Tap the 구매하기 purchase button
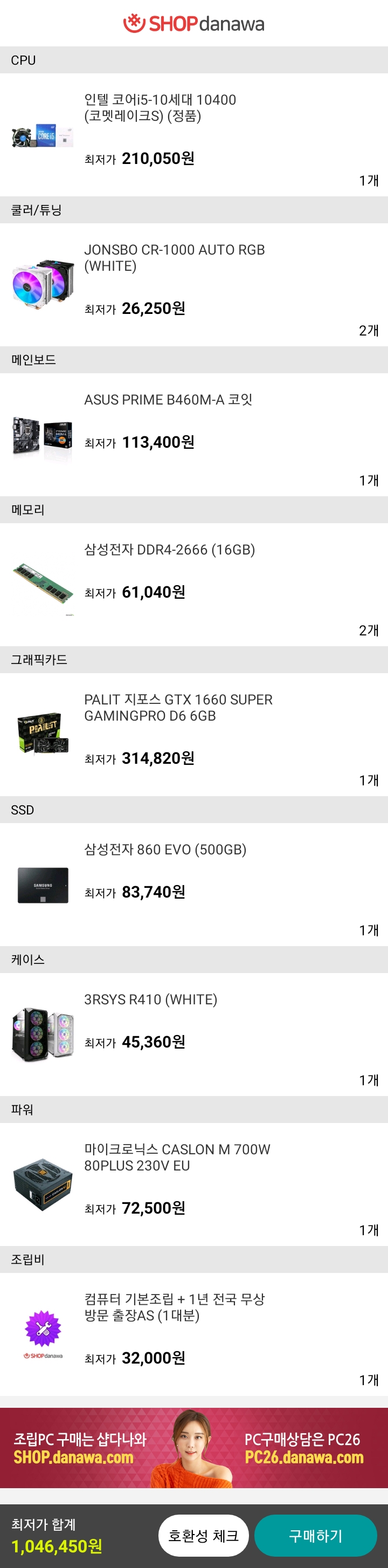This screenshot has height=1568, width=388. (316, 1536)
